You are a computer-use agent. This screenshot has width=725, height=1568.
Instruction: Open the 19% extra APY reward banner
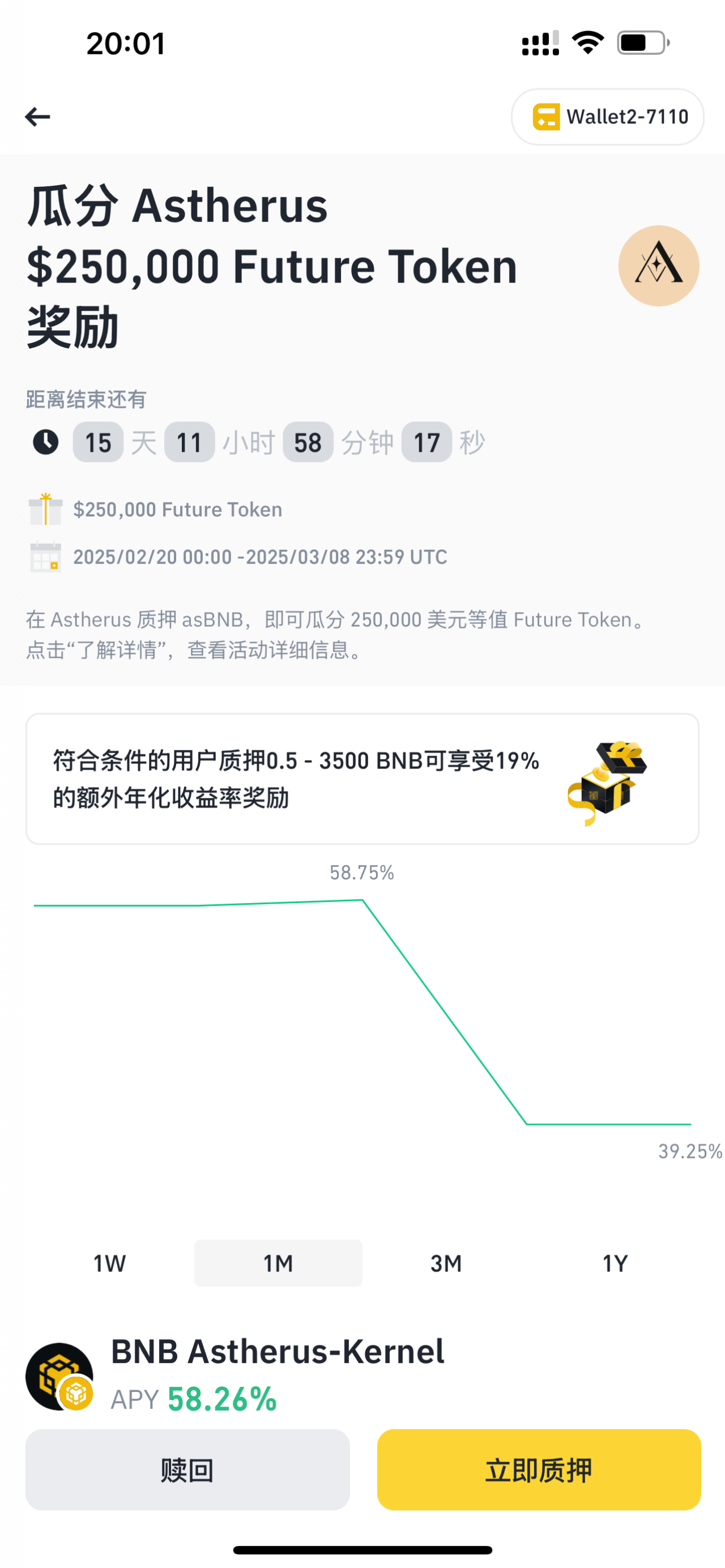tap(361, 779)
